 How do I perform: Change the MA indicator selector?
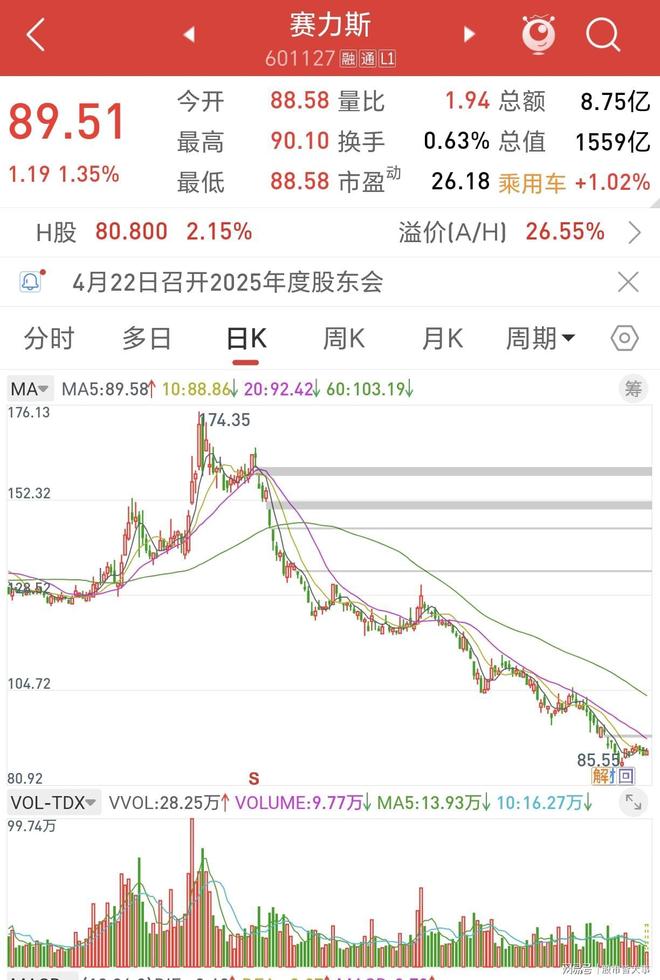click(31, 388)
